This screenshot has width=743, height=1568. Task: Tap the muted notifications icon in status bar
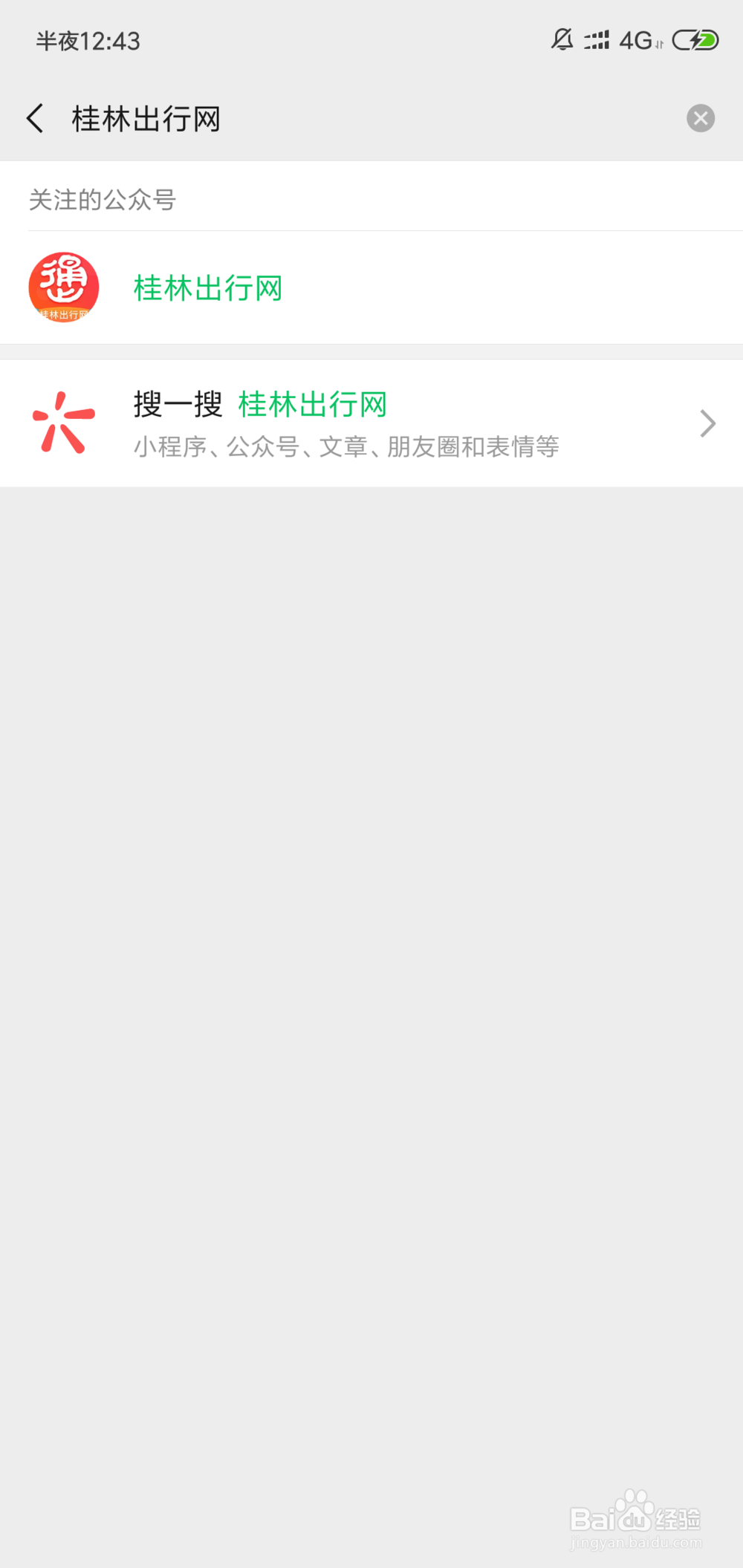point(562,41)
